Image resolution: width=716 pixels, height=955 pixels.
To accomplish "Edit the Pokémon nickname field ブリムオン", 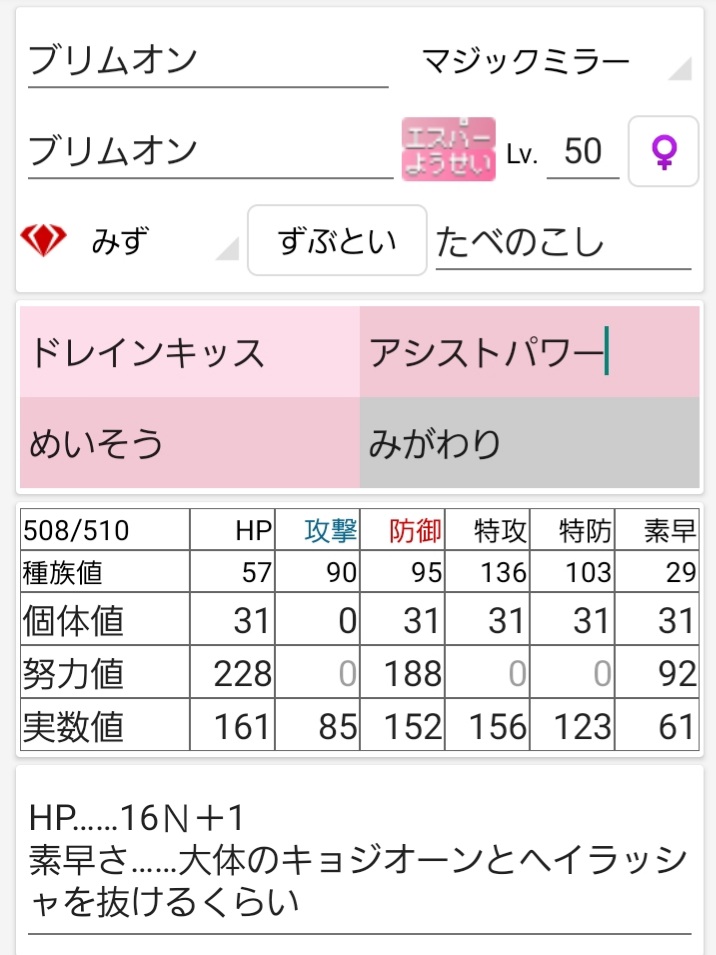I will click(207, 62).
